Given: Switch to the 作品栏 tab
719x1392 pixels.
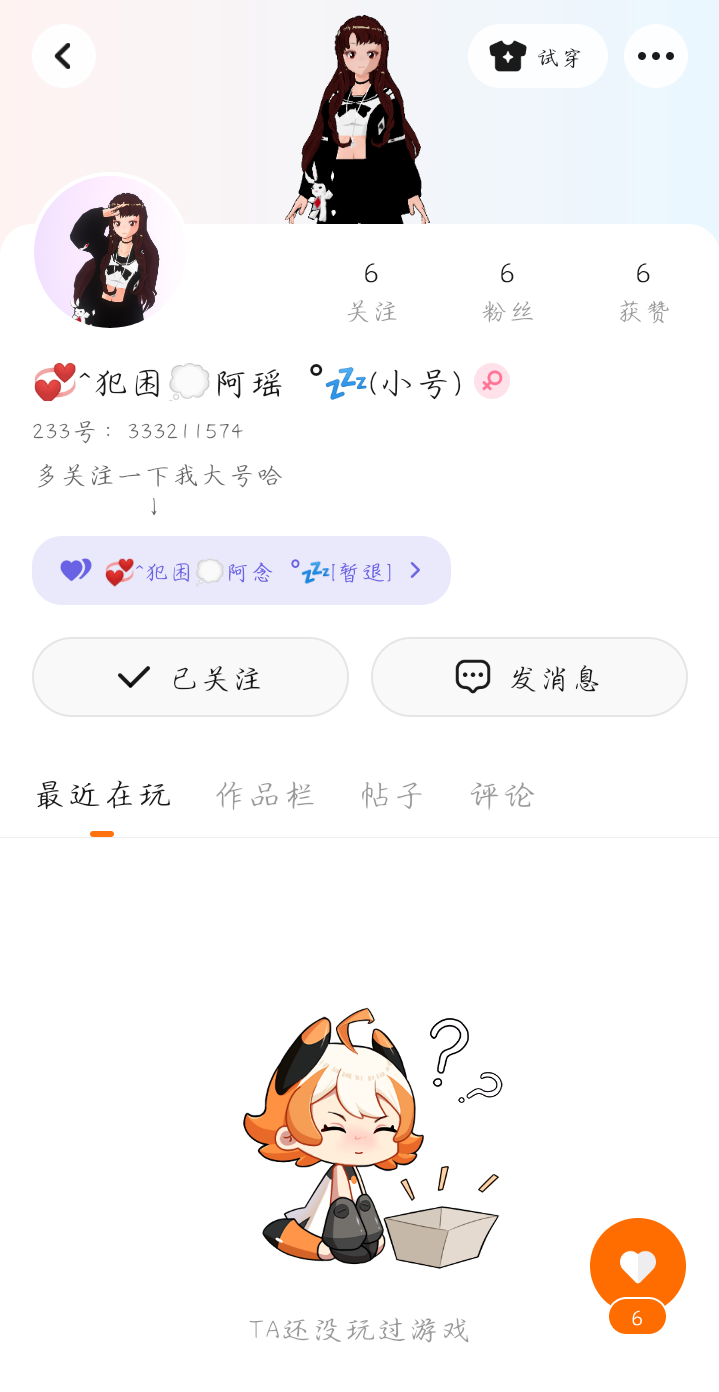Looking at the screenshot, I should [265, 796].
